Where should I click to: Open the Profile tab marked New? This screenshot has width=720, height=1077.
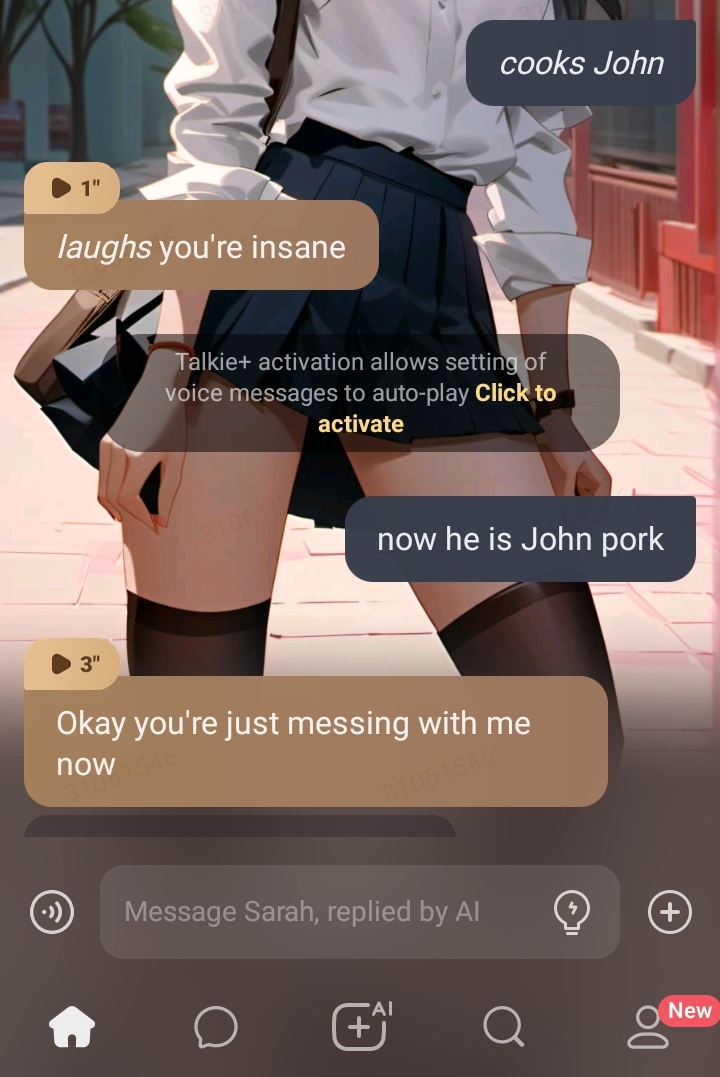point(648,1027)
